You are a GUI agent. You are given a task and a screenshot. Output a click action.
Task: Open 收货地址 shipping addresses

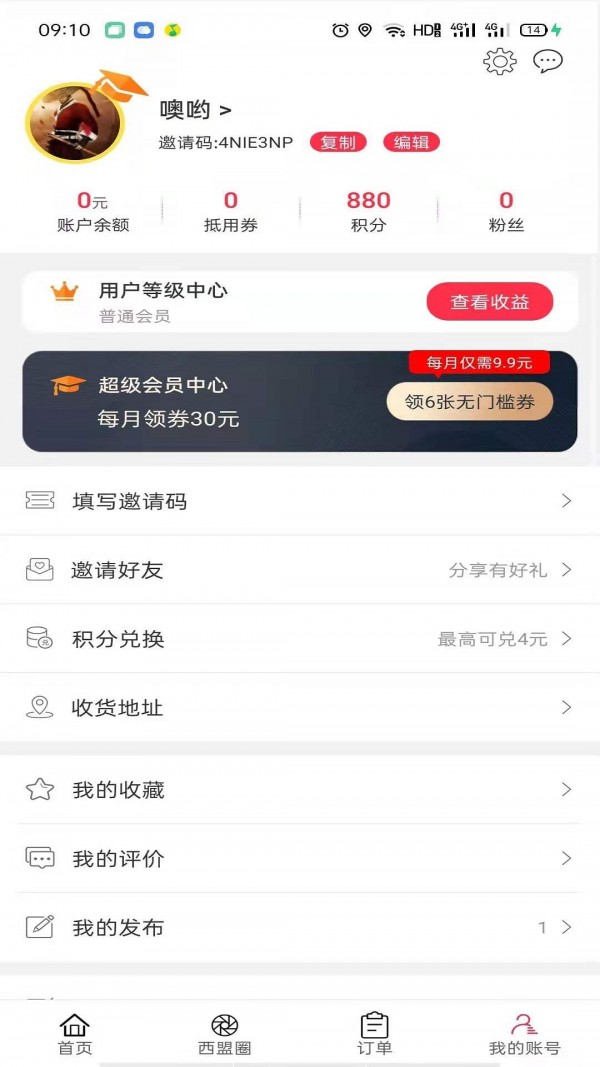(x=300, y=708)
